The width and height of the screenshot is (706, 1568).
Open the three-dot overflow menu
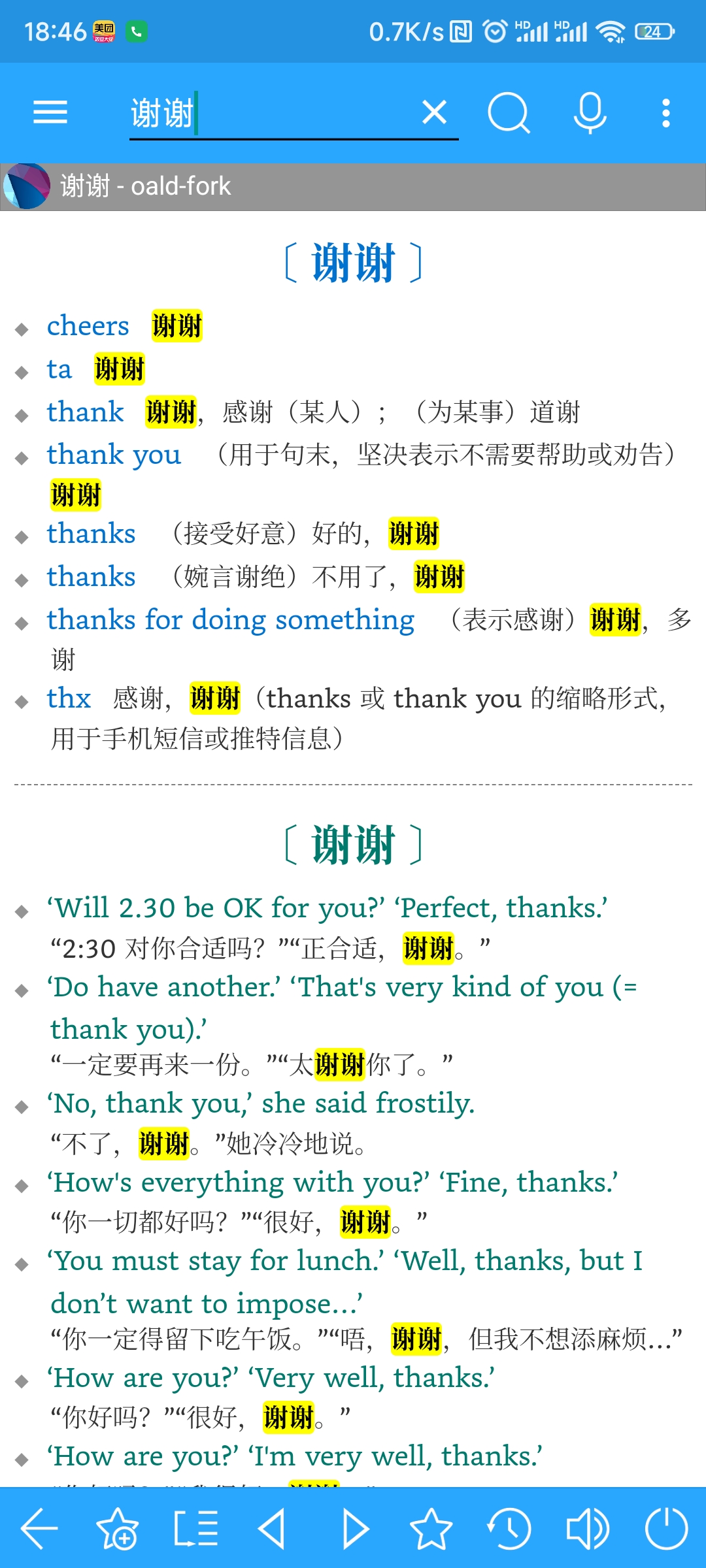(x=665, y=112)
